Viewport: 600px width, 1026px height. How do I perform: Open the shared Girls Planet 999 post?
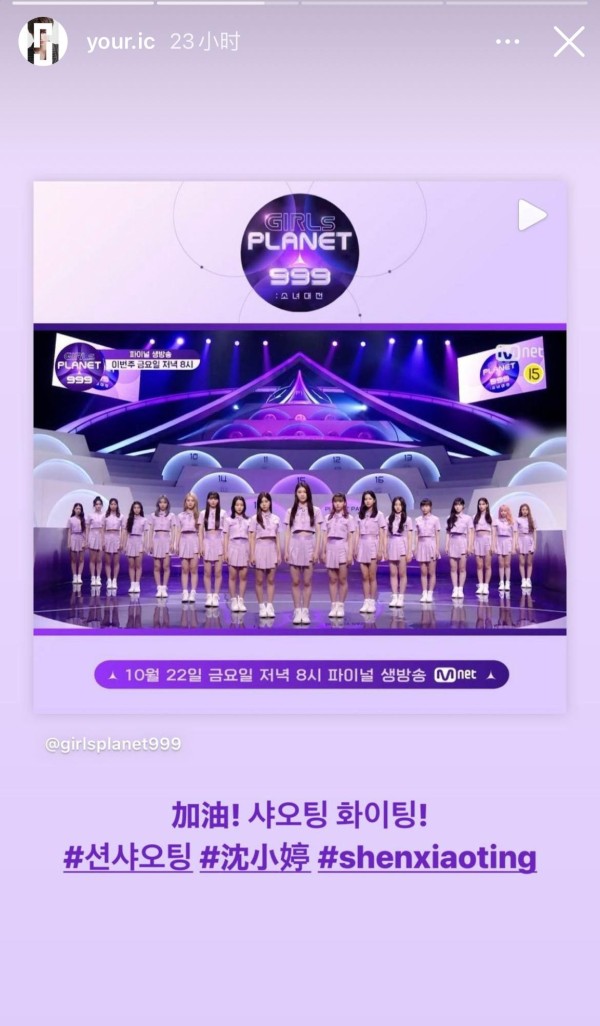point(300,445)
